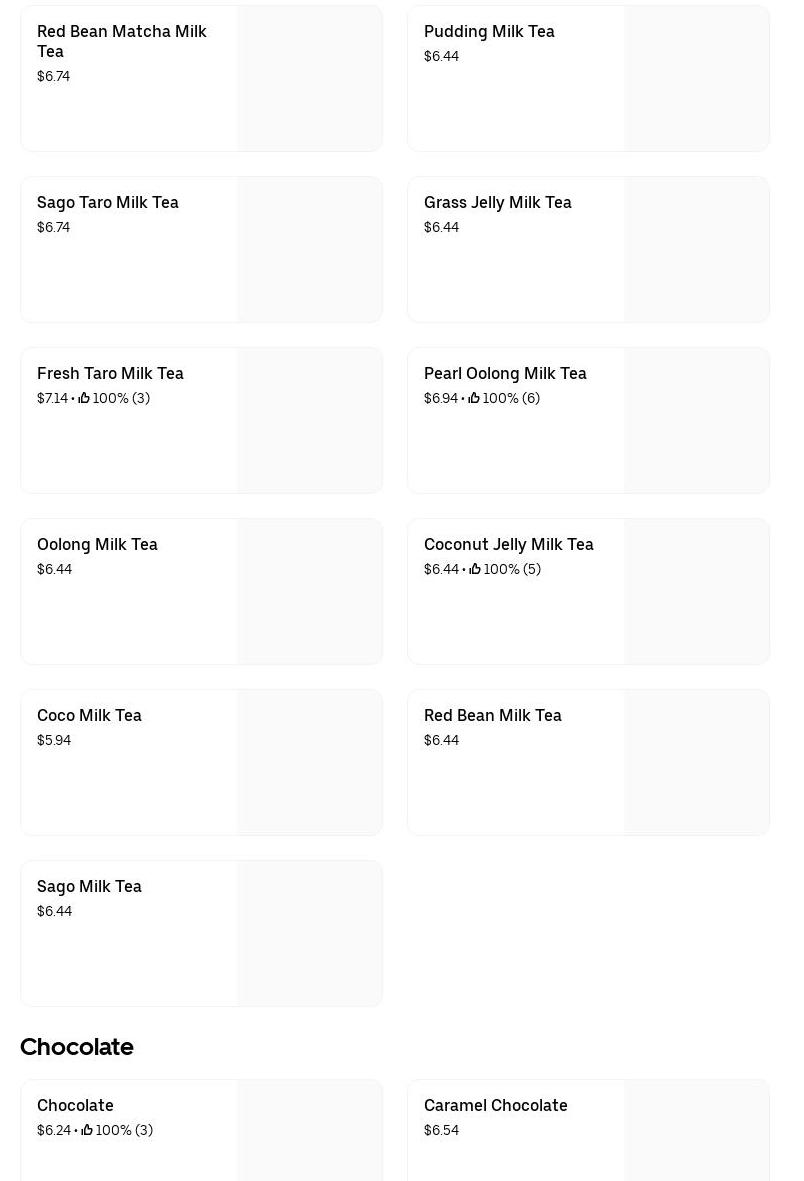
Task: Open Red Bean Milk Tea item
Action: point(588,762)
